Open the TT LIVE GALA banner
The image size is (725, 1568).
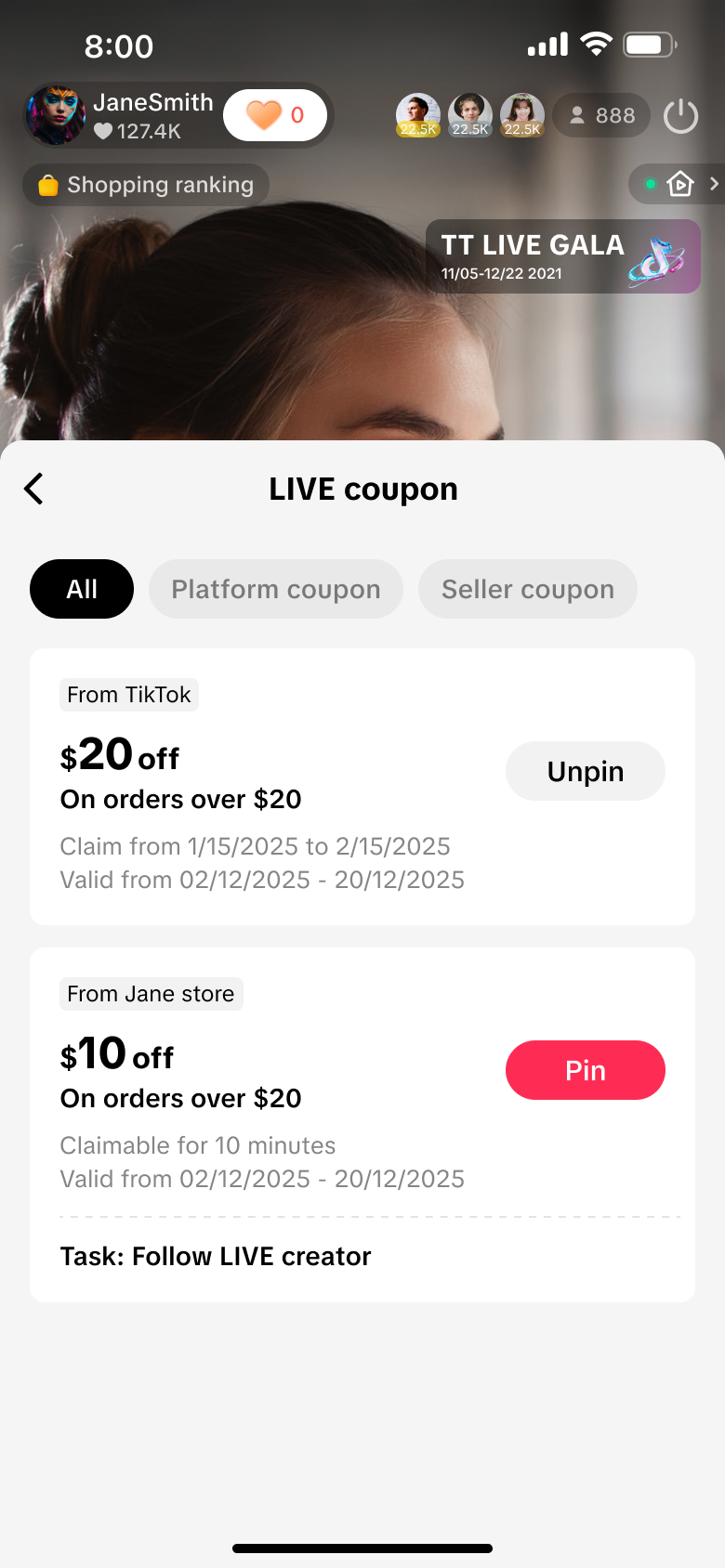click(562, 256)
